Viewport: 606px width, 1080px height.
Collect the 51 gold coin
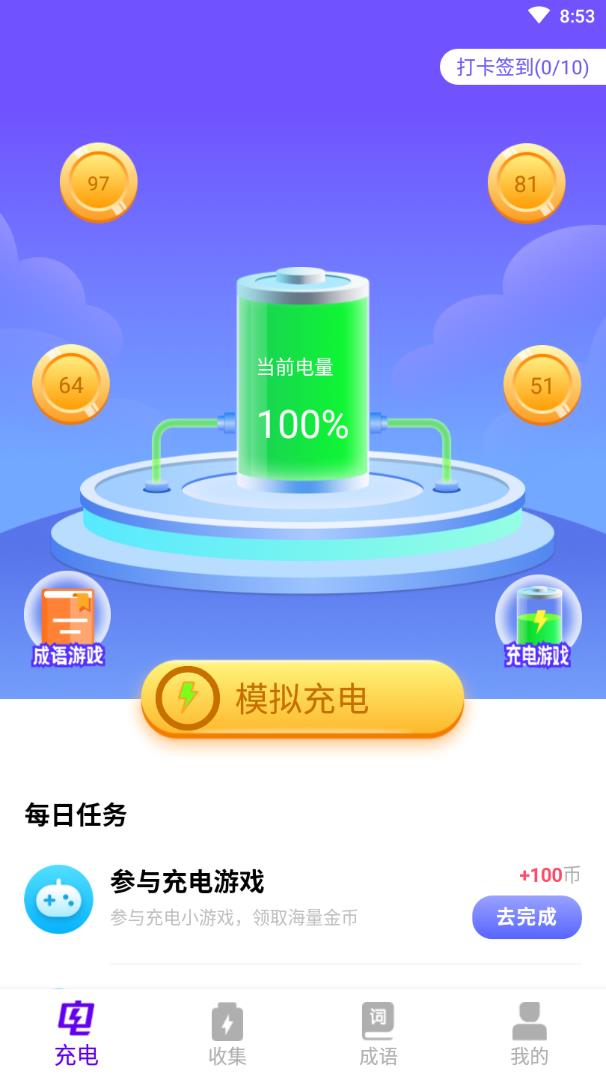click(541, 386)
